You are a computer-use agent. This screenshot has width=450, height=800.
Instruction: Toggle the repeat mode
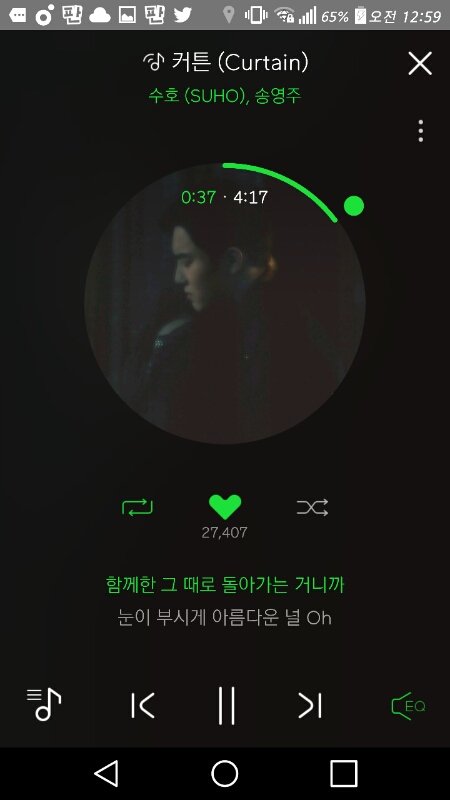click(137, 508)
